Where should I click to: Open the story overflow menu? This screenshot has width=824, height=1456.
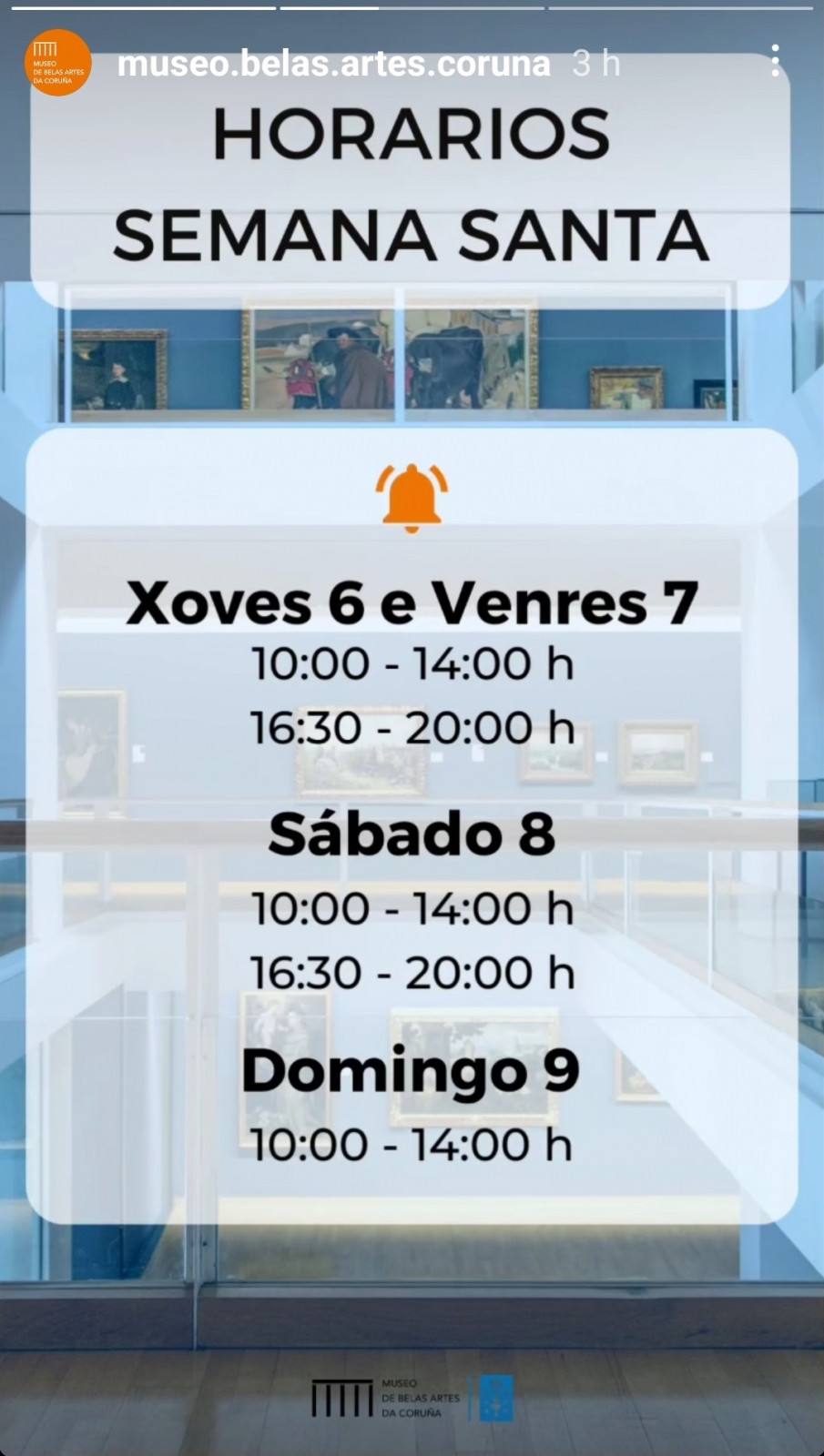775,61
